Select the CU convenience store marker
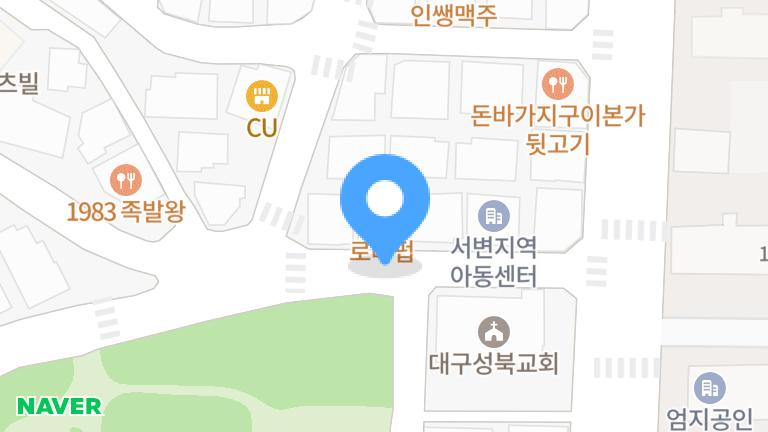 (263, 96)
